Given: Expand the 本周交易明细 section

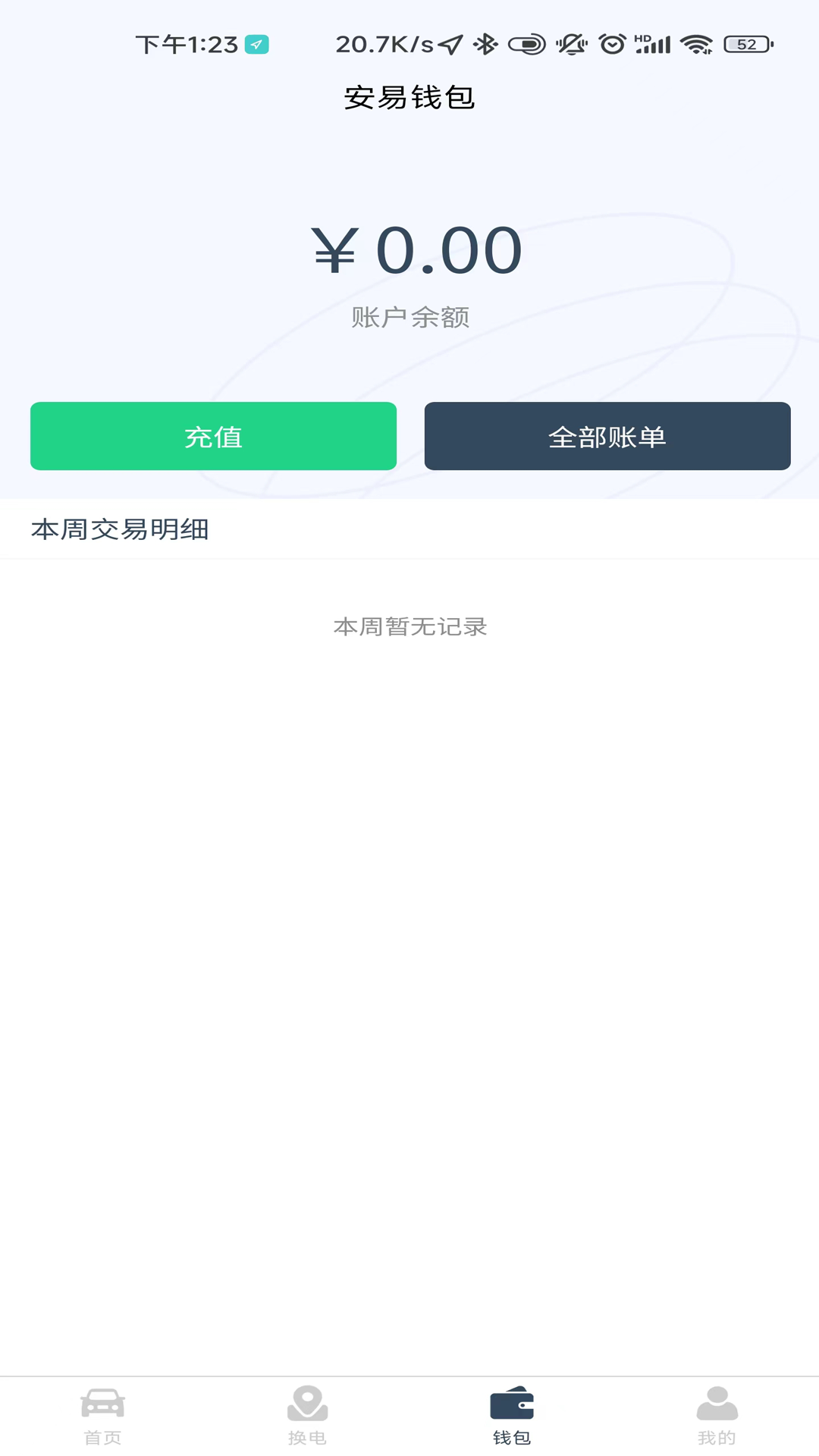Looking at the screenshot, I should pyautogui.click(x=121, y=529).
